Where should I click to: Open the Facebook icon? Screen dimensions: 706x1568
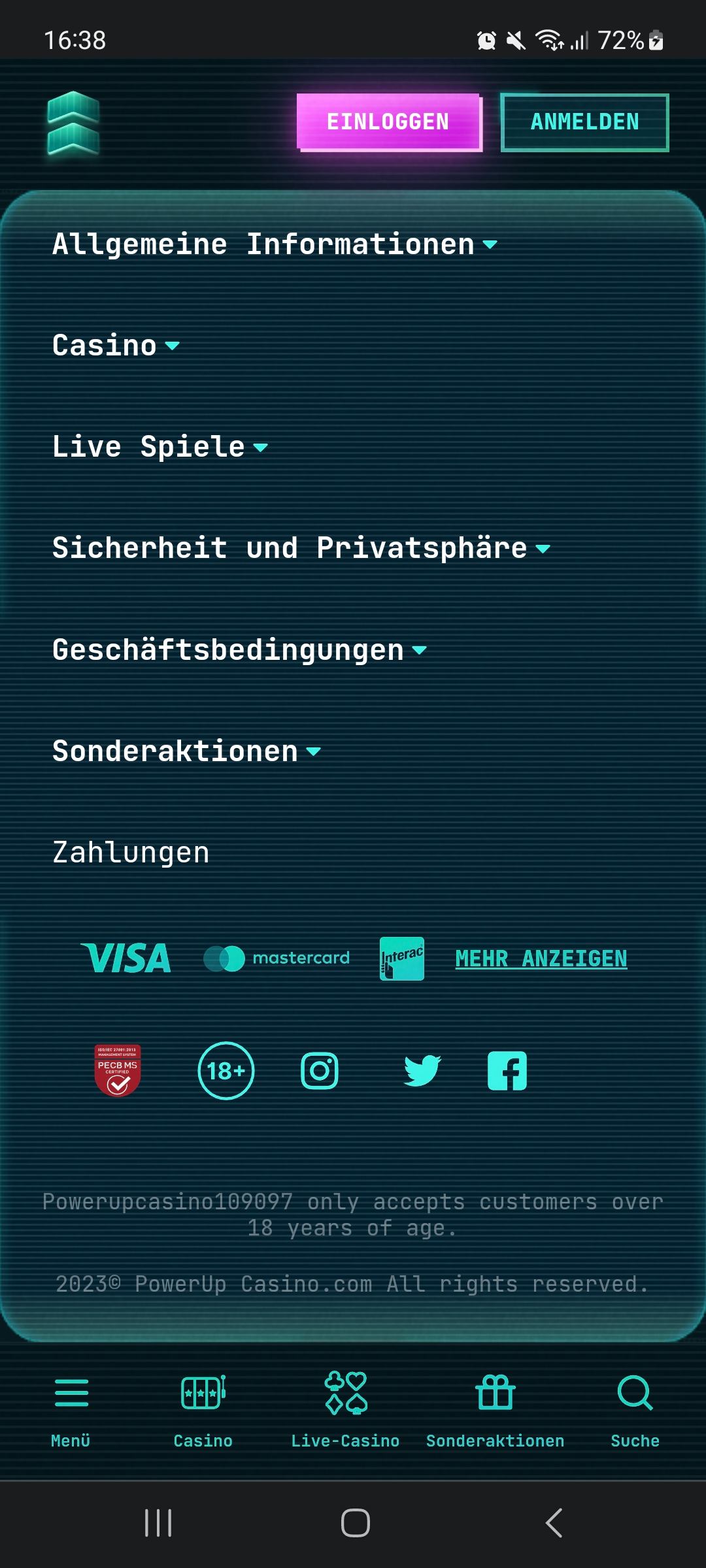pos(507,1071)
